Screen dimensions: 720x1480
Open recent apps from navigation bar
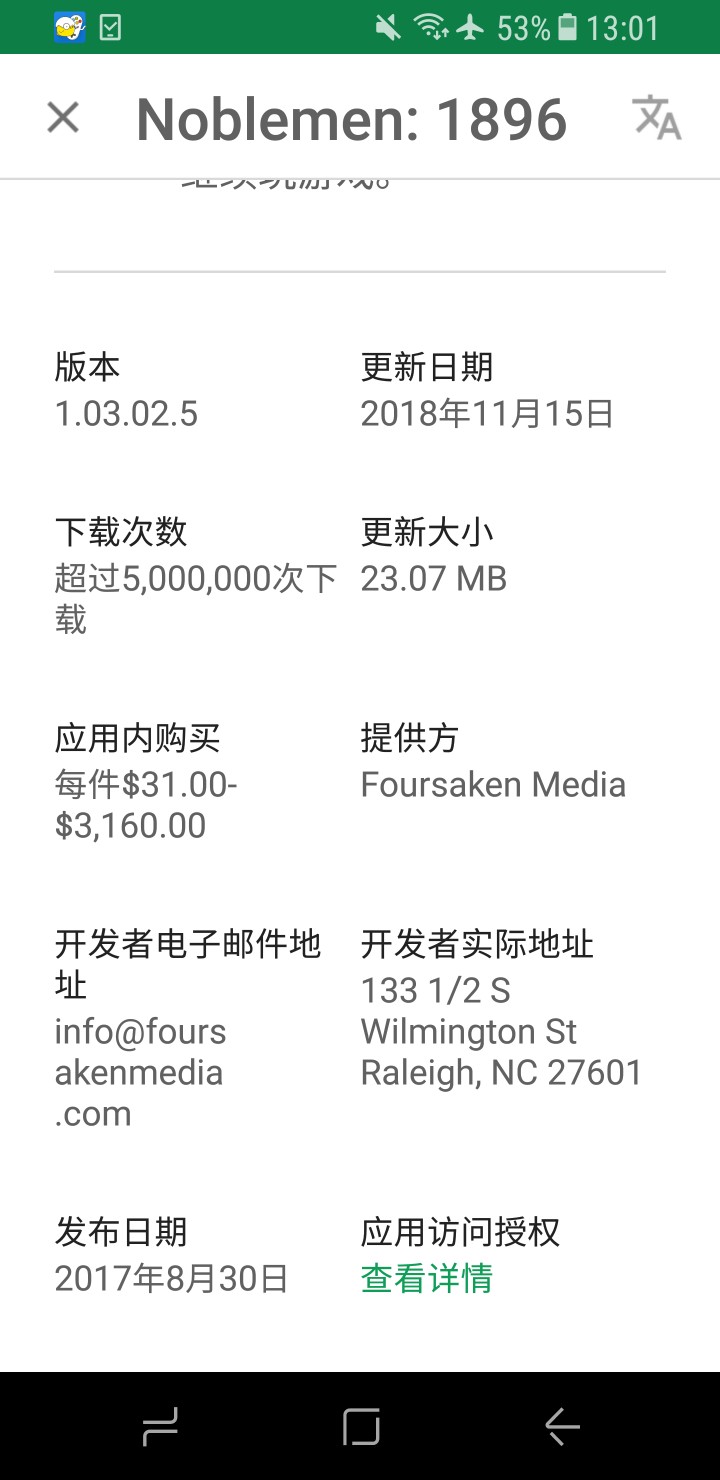160,1426
